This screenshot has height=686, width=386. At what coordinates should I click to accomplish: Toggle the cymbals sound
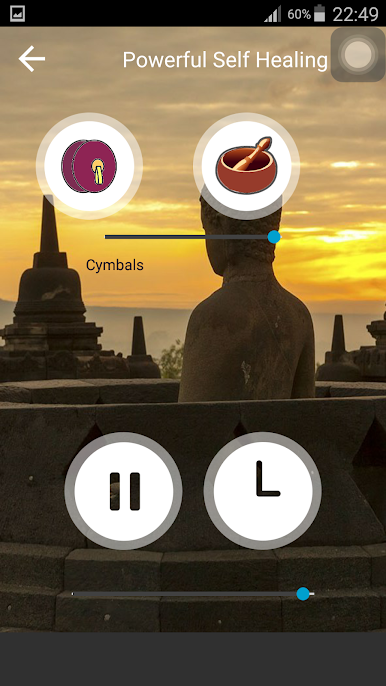pos(89,166)
